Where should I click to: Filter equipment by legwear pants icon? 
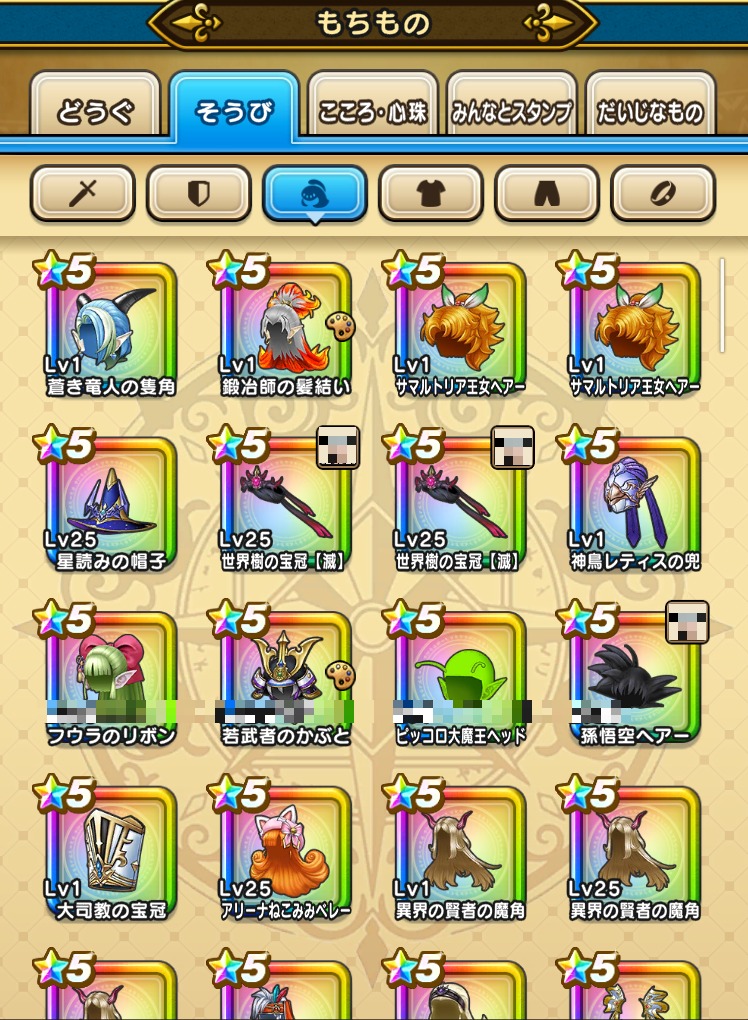point(547,193)
